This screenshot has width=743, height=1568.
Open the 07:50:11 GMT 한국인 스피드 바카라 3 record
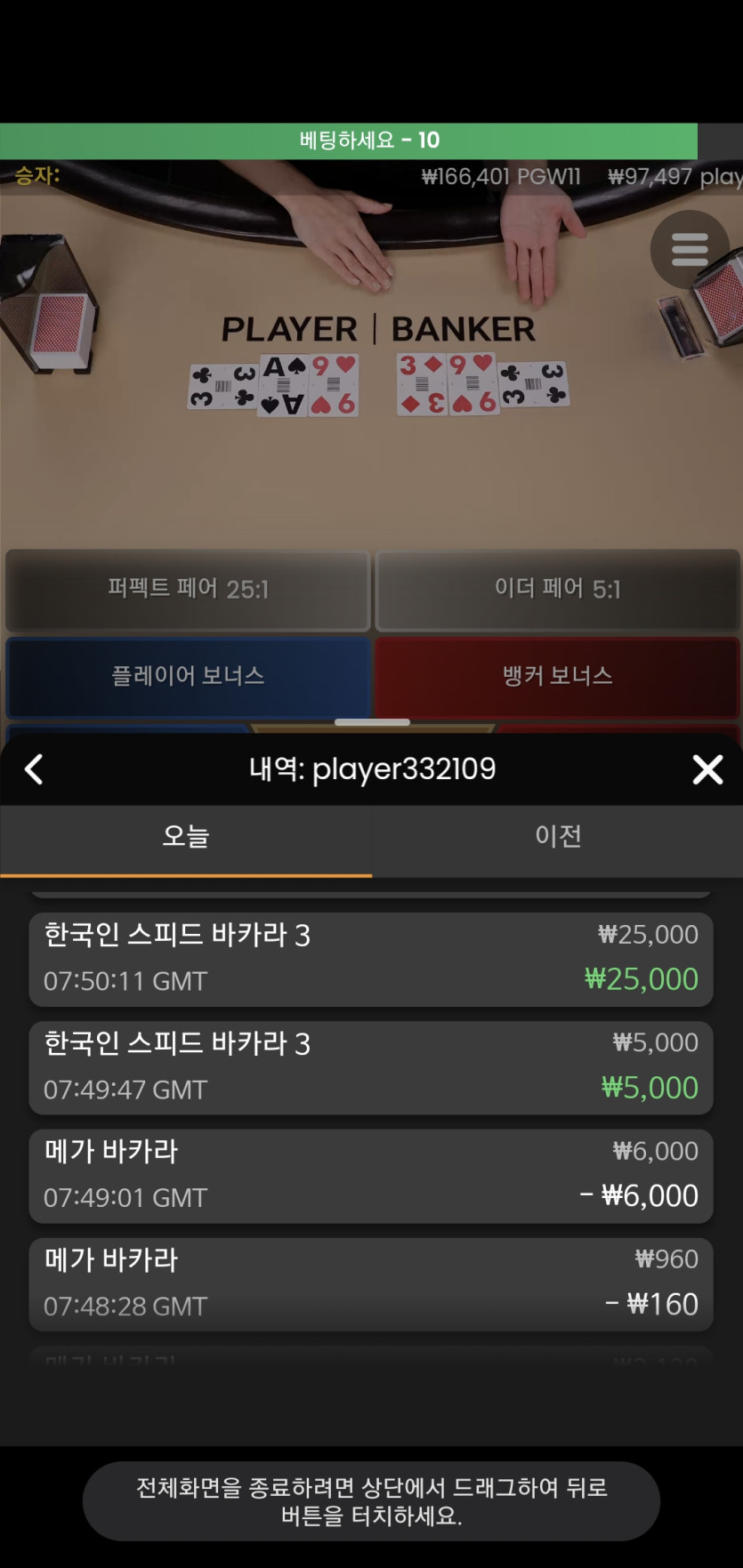(371, 959)
